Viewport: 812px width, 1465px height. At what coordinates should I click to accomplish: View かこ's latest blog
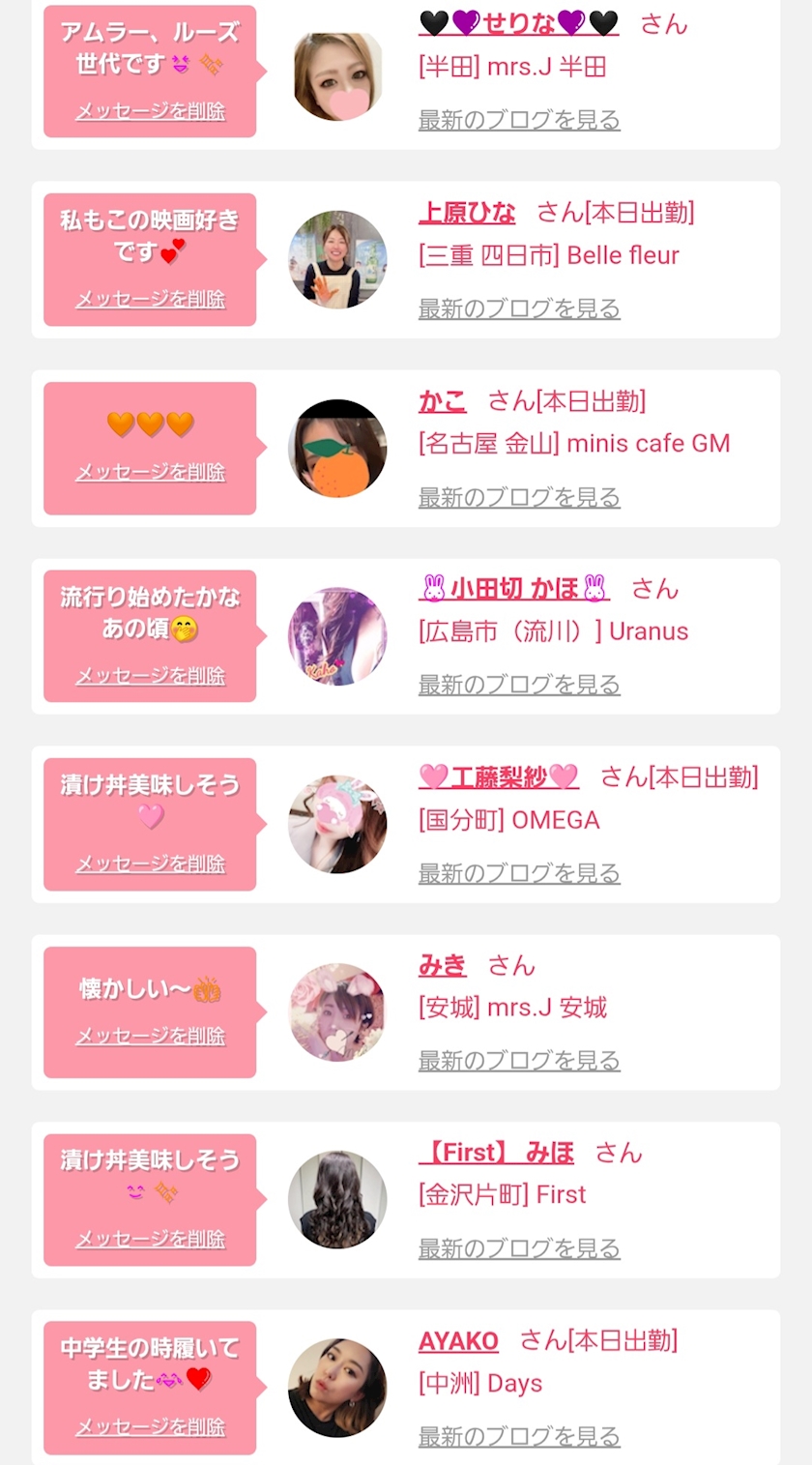click(x=519, y=498)
